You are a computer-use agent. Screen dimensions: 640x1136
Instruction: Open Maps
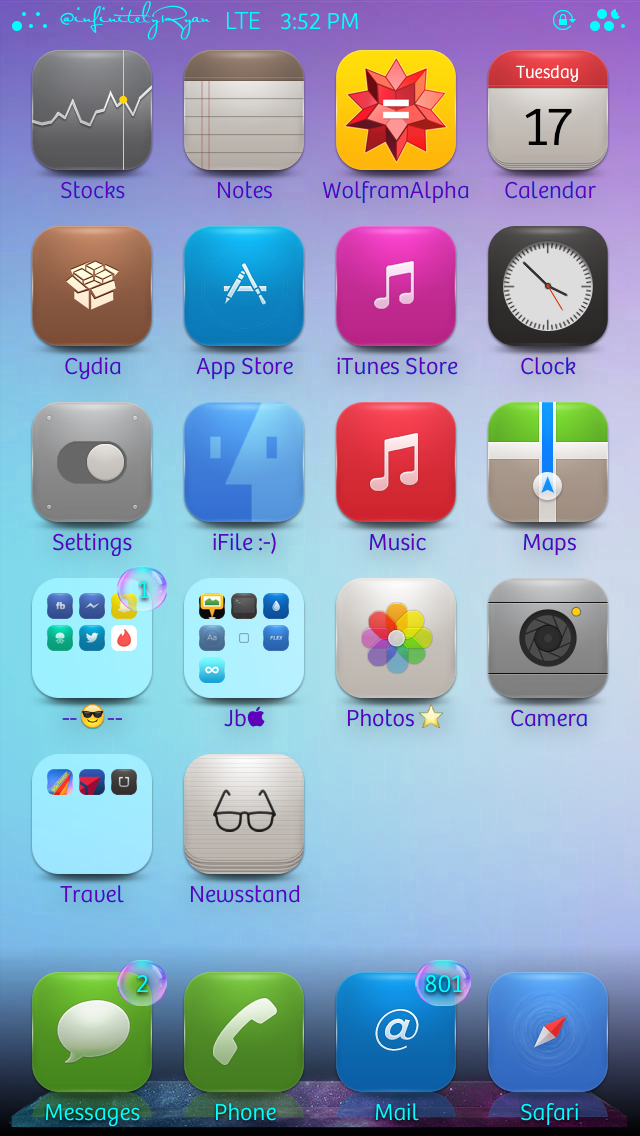pyautogui.click(x=548, y=462)
